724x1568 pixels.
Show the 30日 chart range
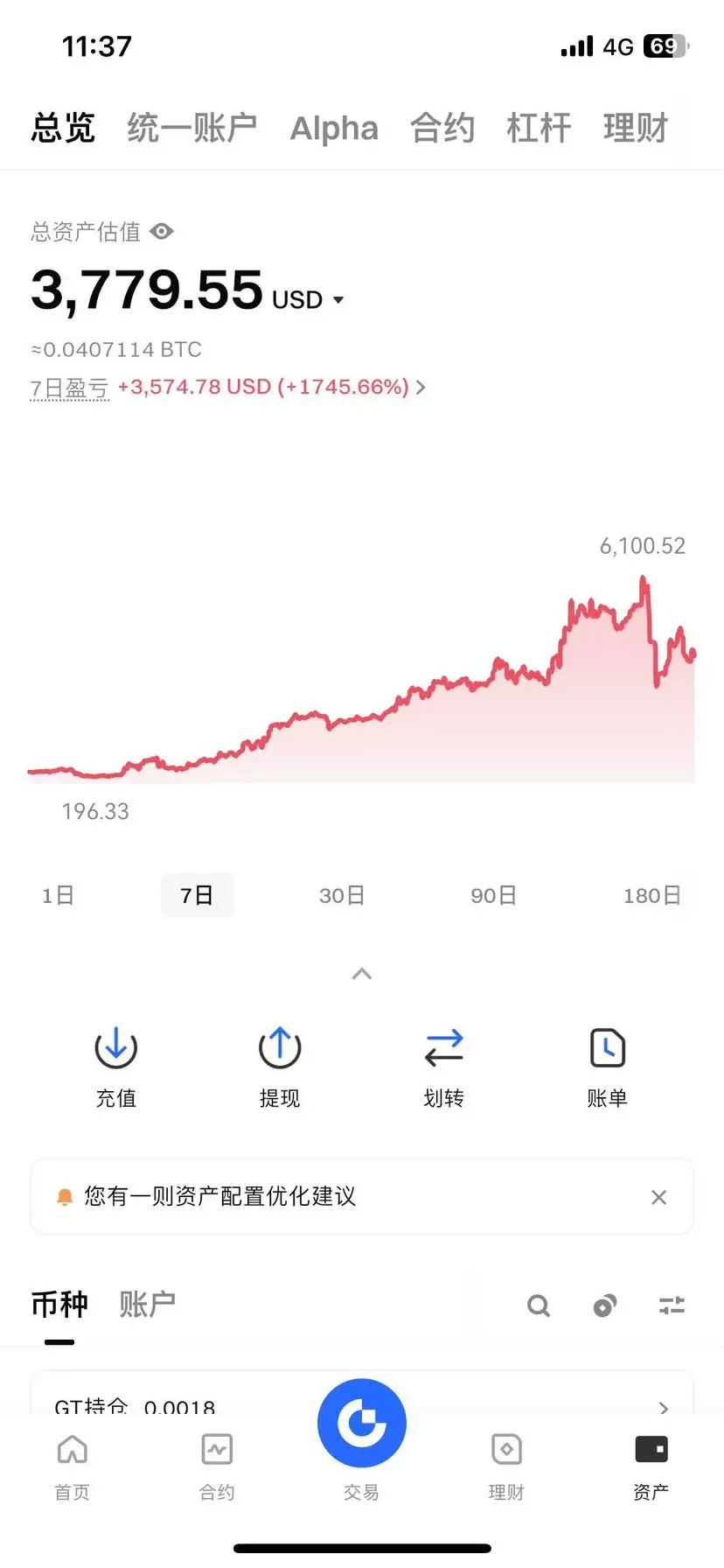342,895
